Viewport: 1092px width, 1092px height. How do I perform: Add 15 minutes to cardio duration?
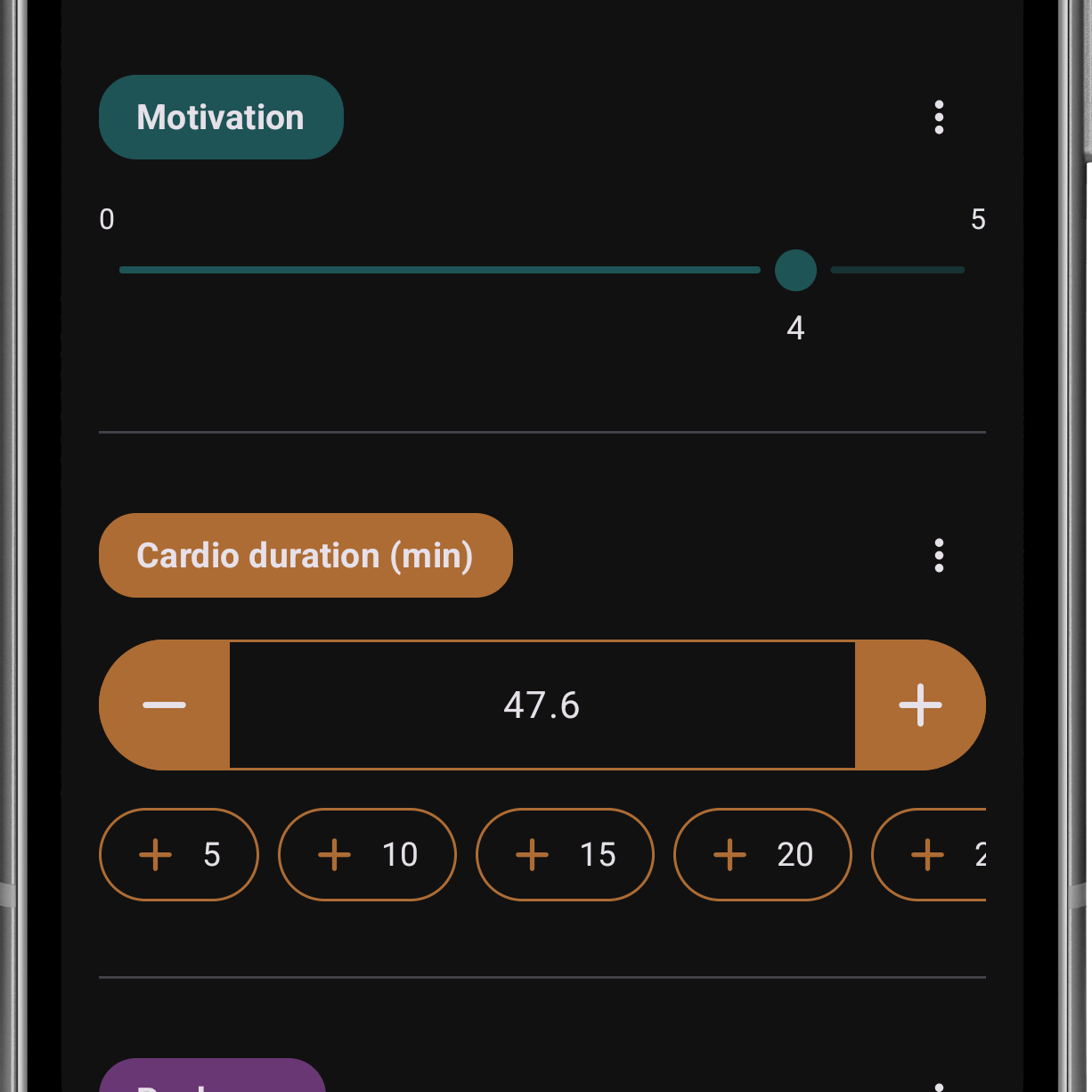click(565, 855)
